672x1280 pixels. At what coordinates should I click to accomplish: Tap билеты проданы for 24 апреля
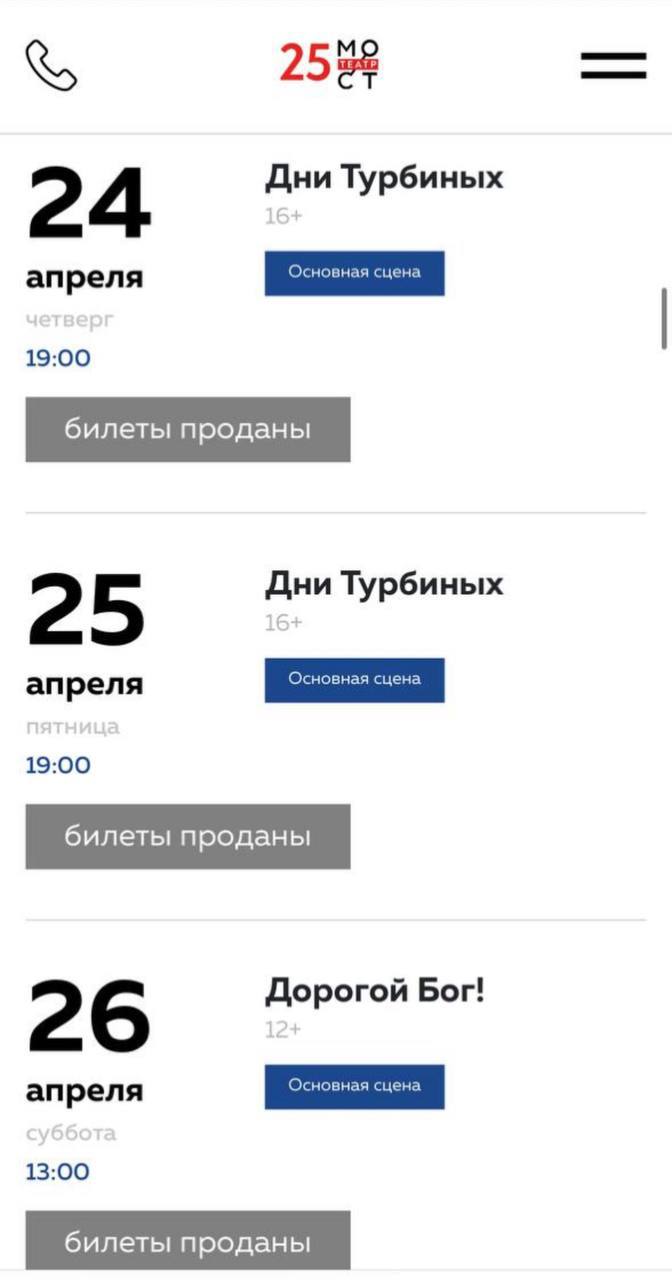click(x=188, y=430)
